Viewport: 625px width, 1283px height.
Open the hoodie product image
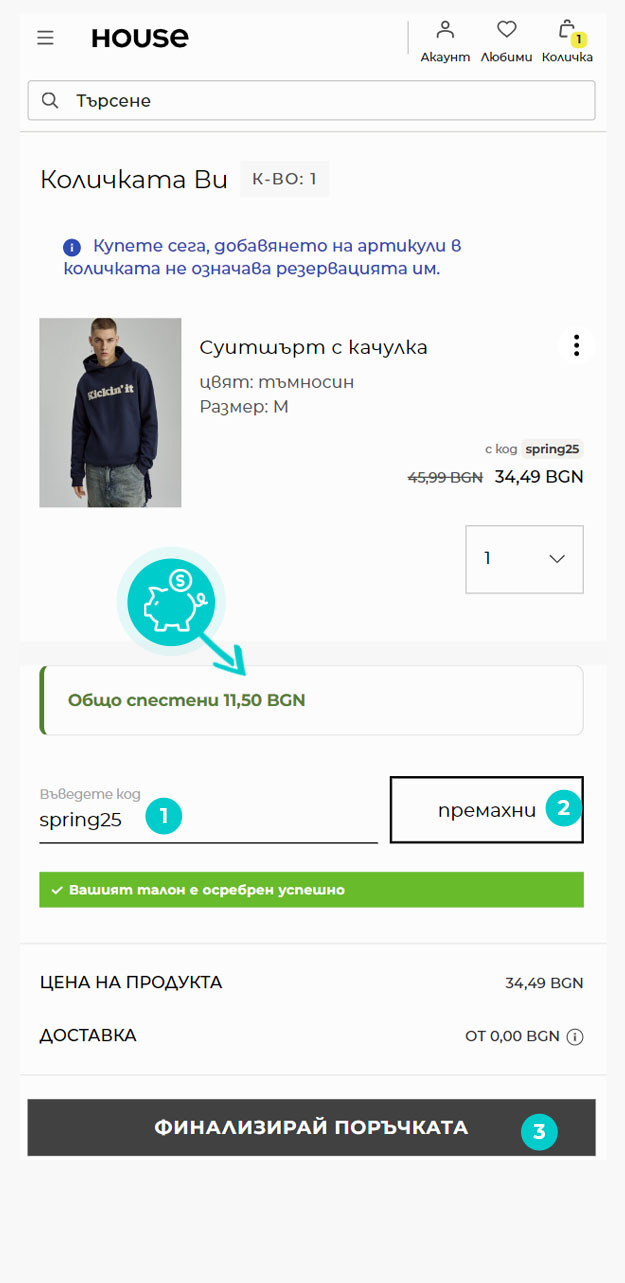[x=110, y=412]
